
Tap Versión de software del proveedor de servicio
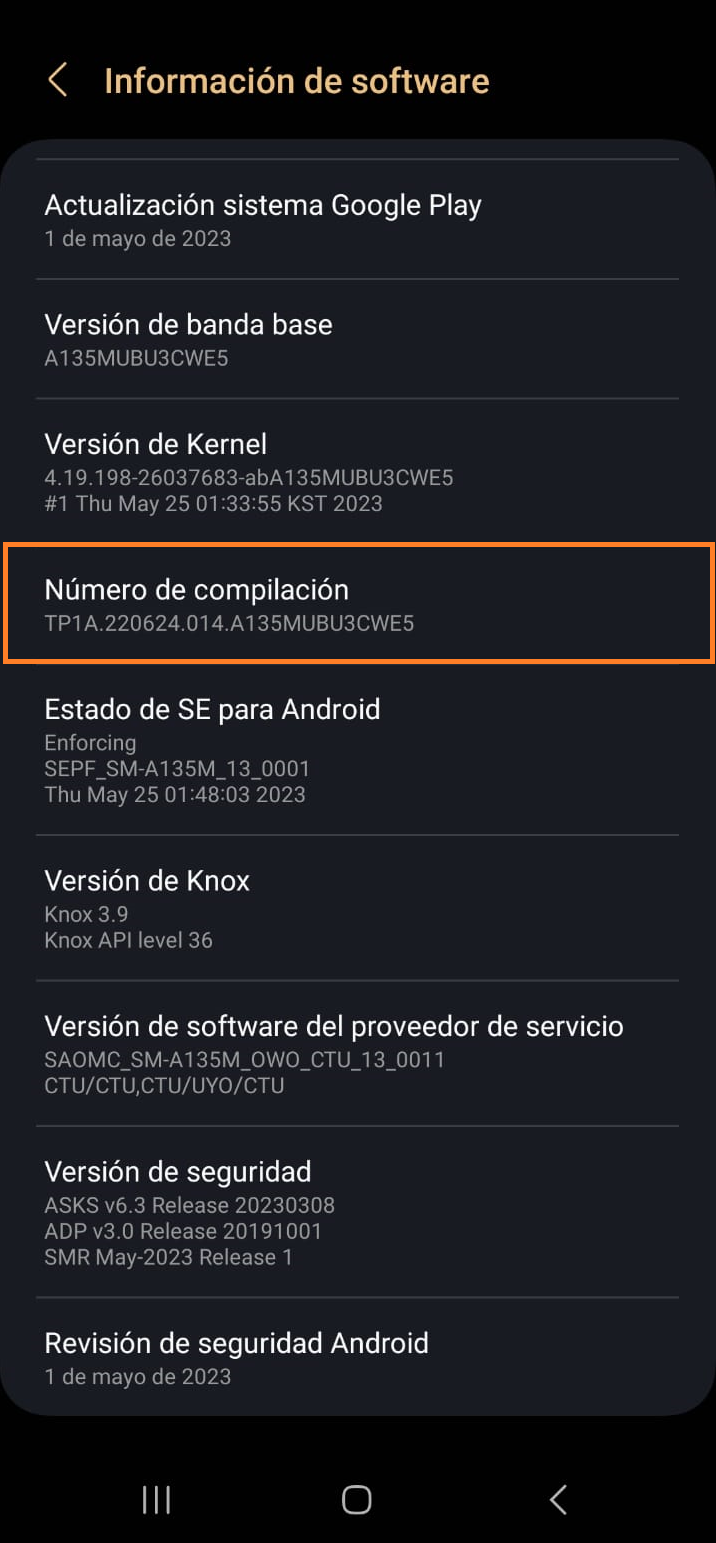pos(358,1053)
